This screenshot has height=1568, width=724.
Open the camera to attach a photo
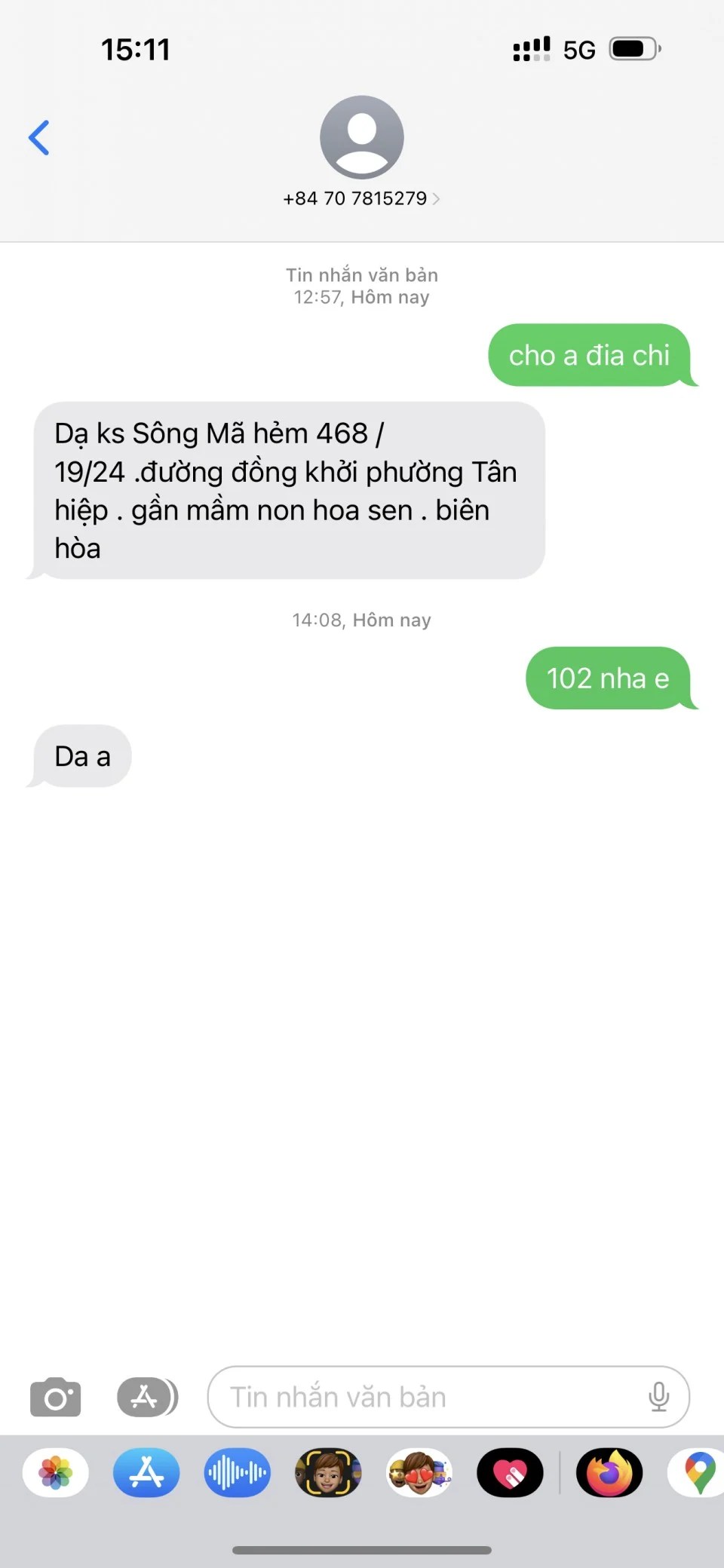pos(55,1398)
